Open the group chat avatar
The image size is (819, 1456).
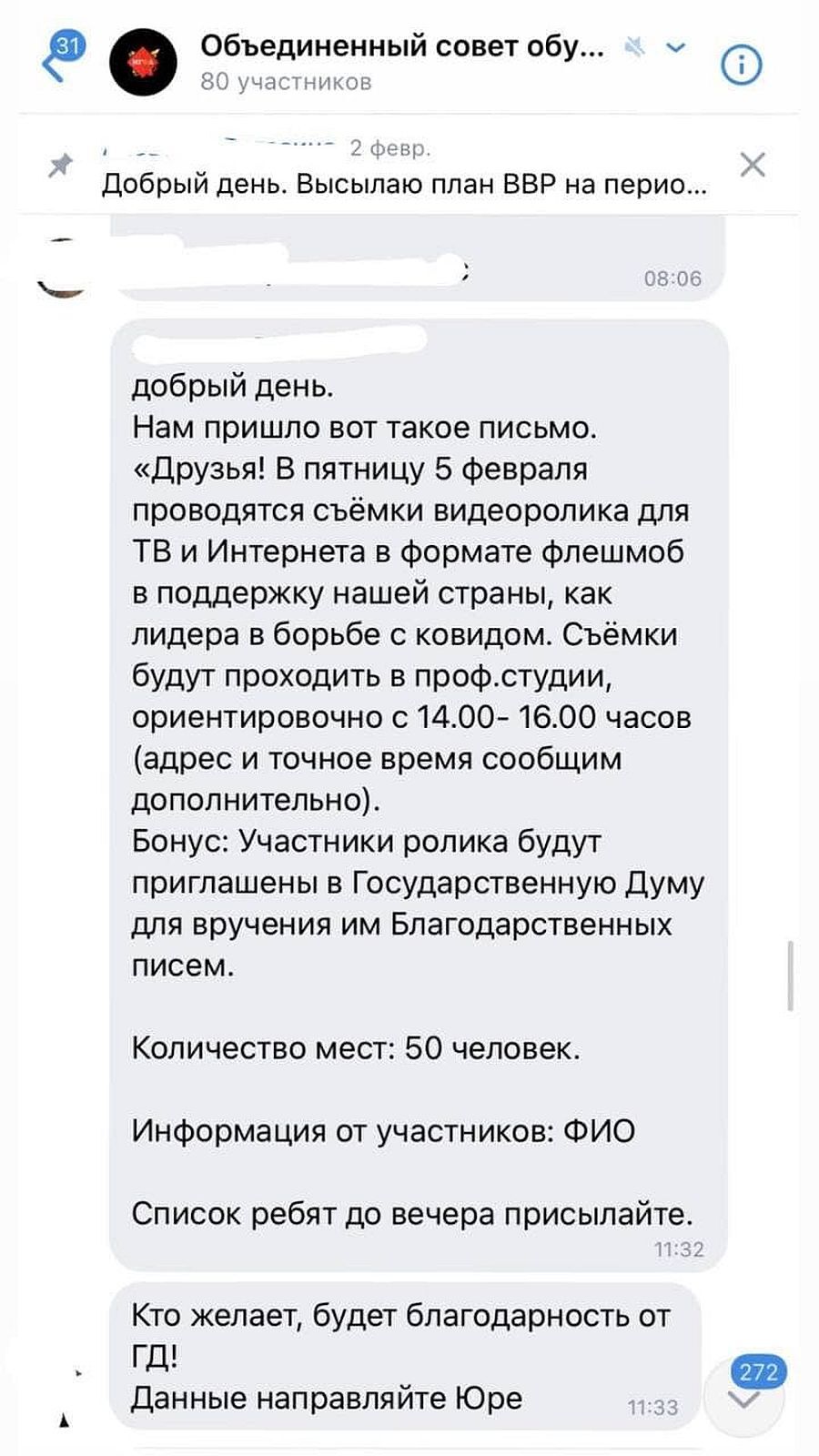click(x=143, y=62)
